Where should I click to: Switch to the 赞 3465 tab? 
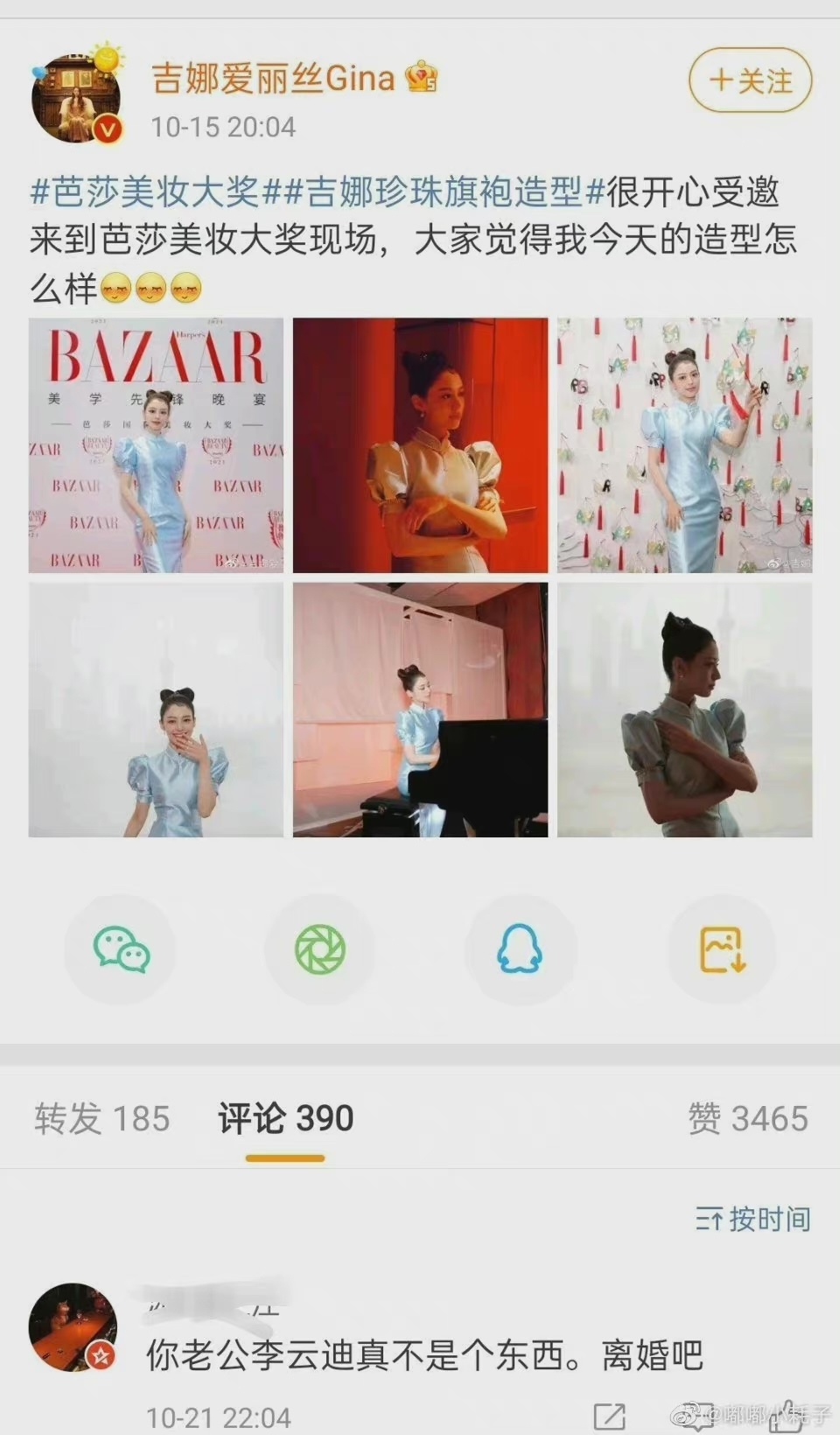(x=748, y=1118)
